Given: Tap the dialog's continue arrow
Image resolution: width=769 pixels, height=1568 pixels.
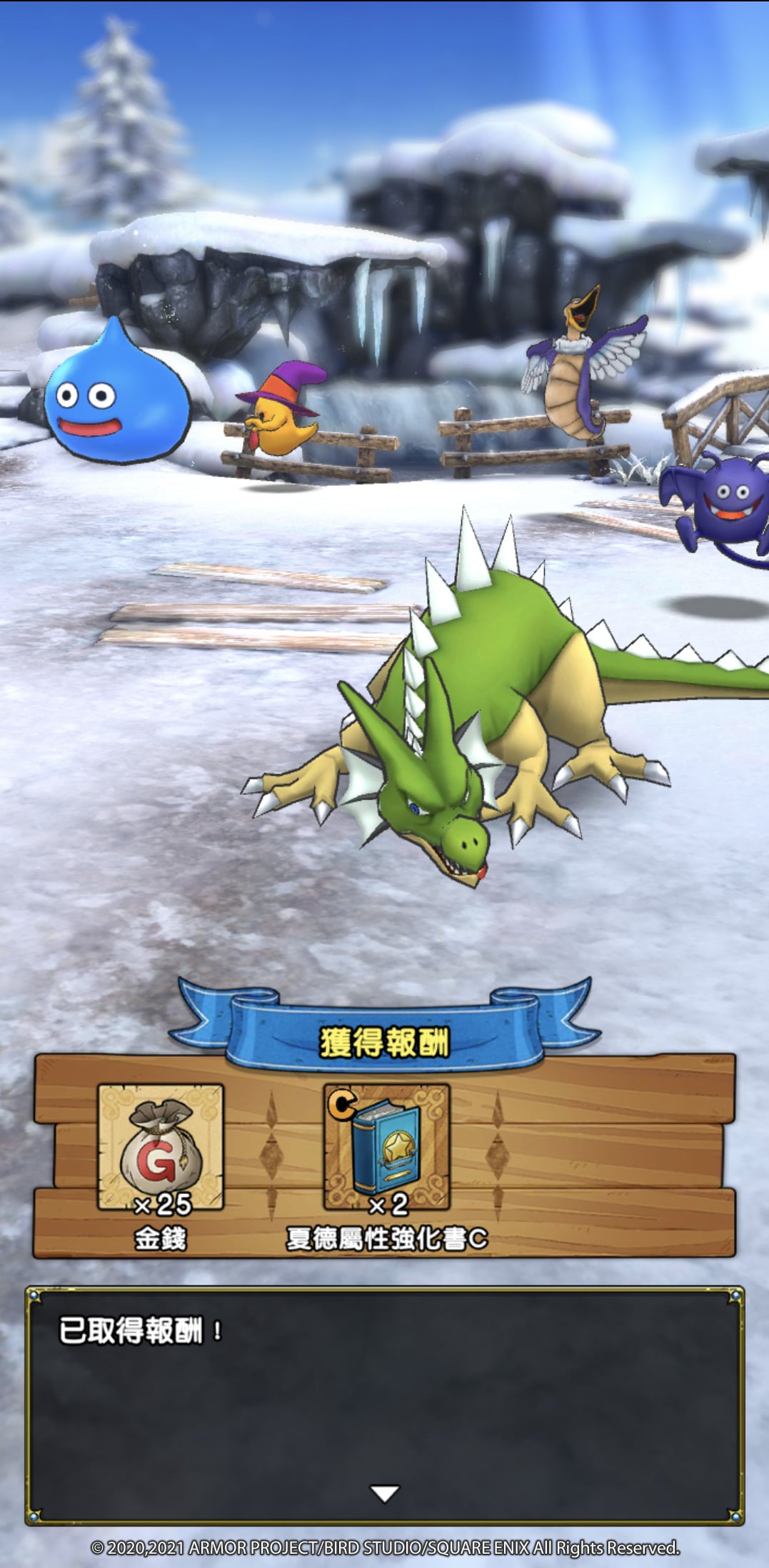Looking at the screenshot, I should coord(384,1493).
